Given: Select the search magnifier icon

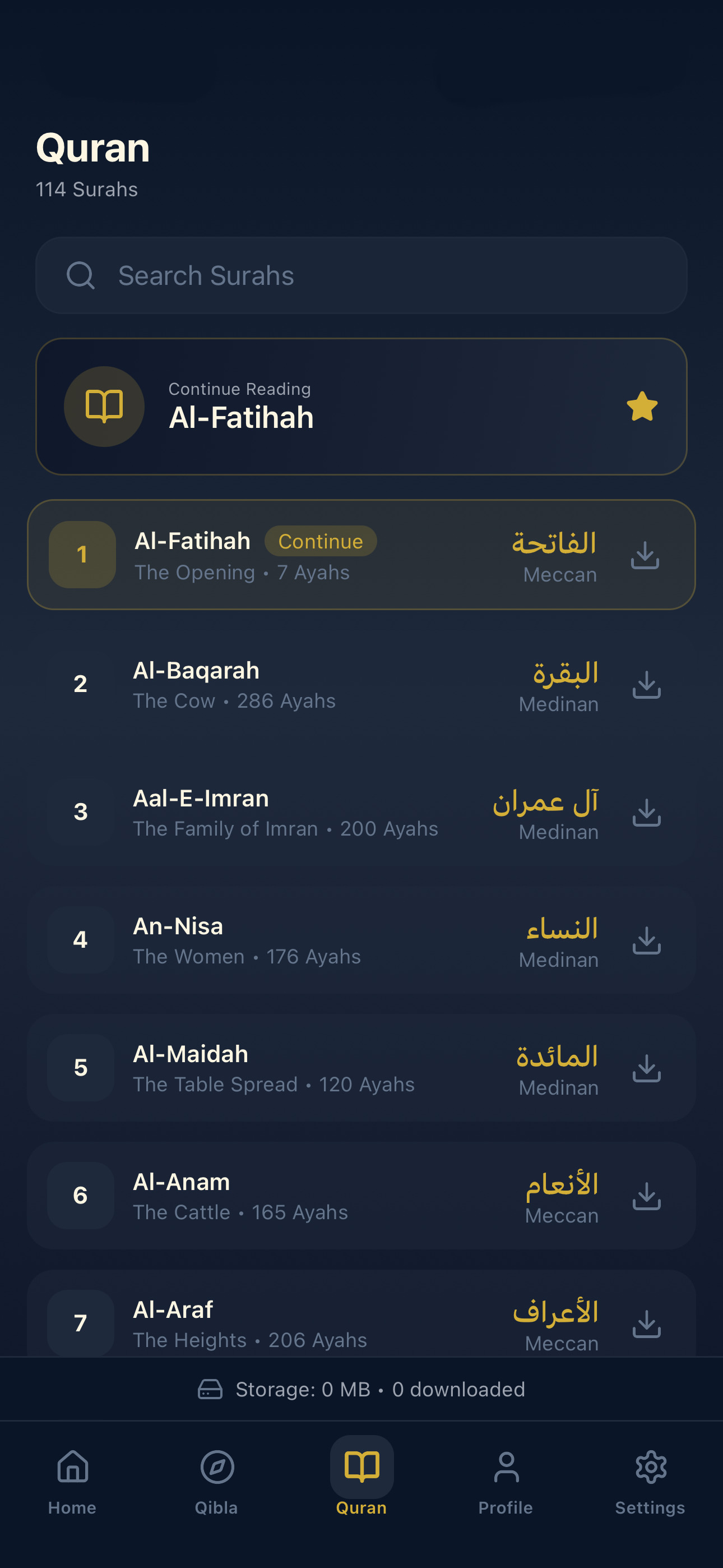Looking at the screenshot, I should (x=81, y=275).
